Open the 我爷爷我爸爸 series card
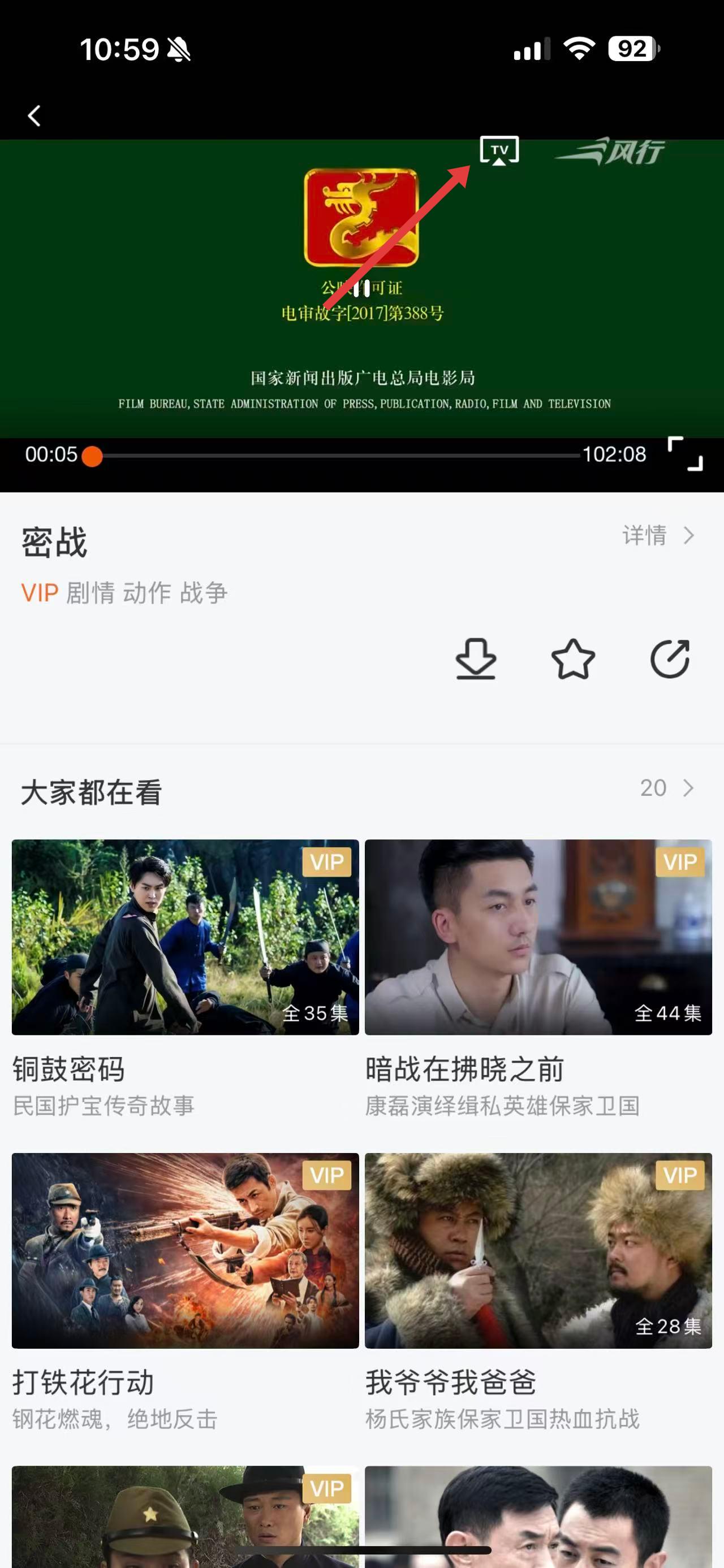724x1568 pixels. point(538,1250)
